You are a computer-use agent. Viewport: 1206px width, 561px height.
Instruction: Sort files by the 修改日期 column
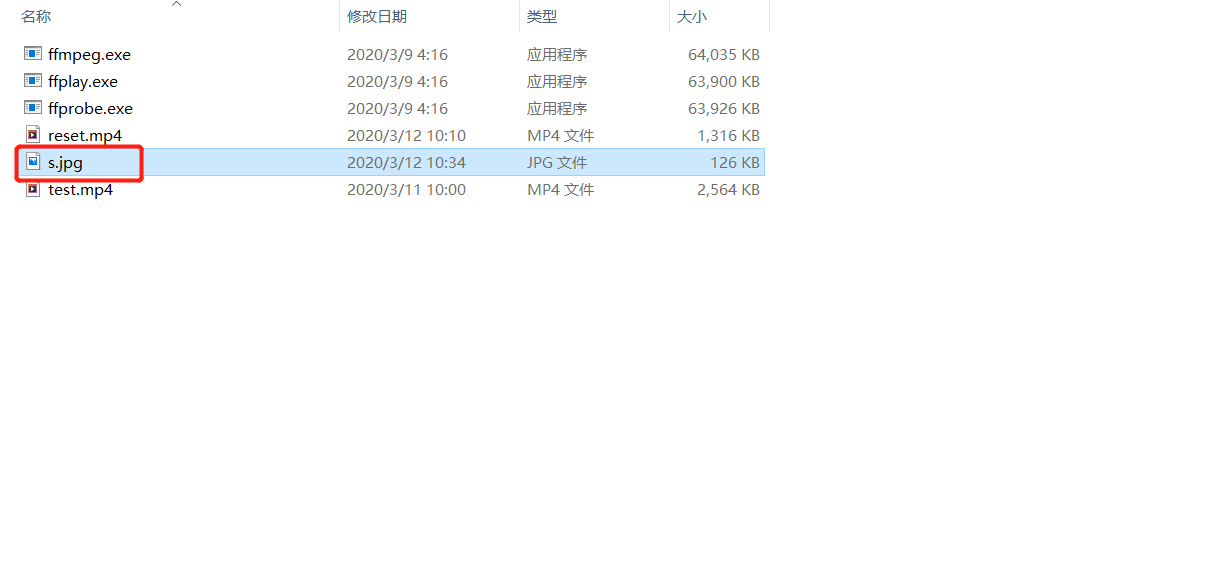[x=377, y=16]
